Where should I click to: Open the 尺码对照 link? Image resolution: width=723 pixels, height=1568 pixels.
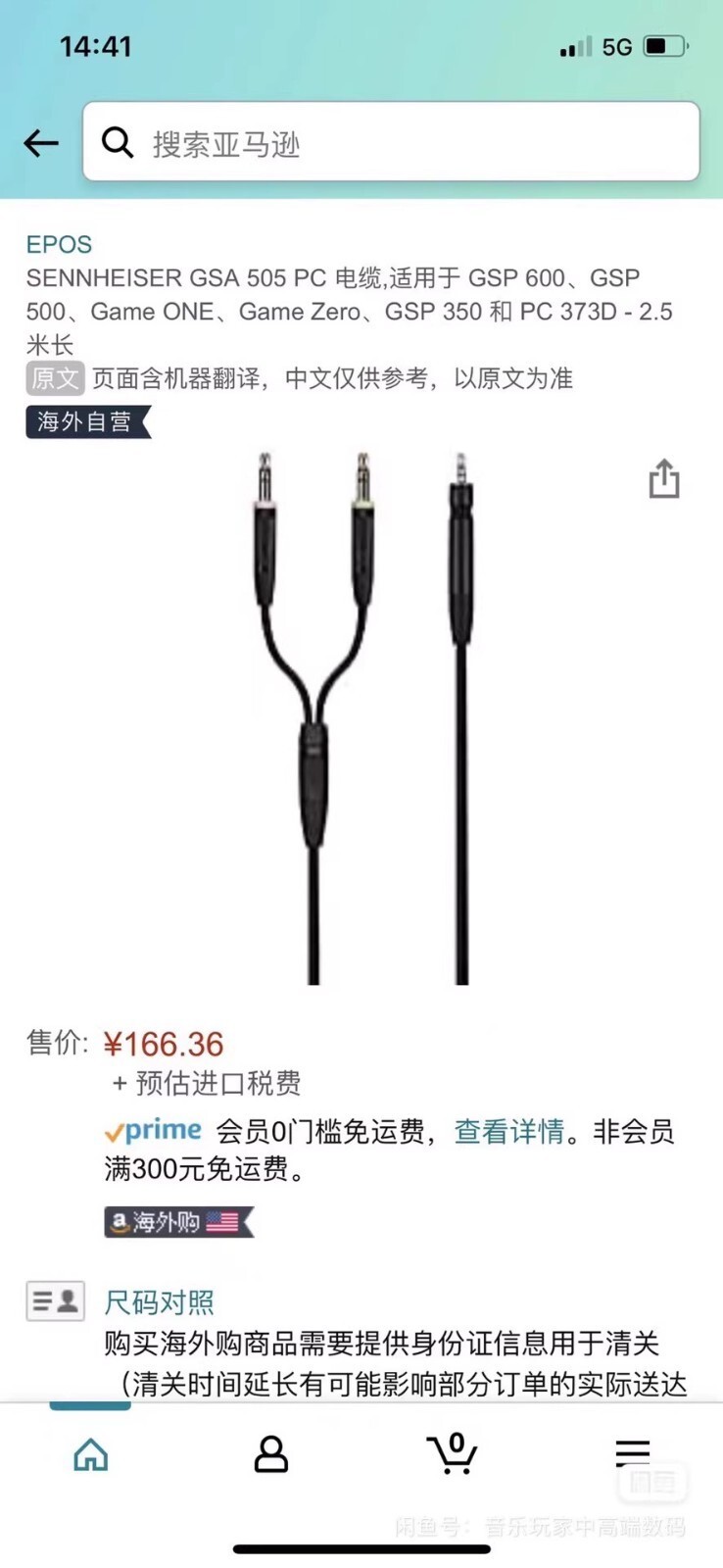click(159, 1302)
